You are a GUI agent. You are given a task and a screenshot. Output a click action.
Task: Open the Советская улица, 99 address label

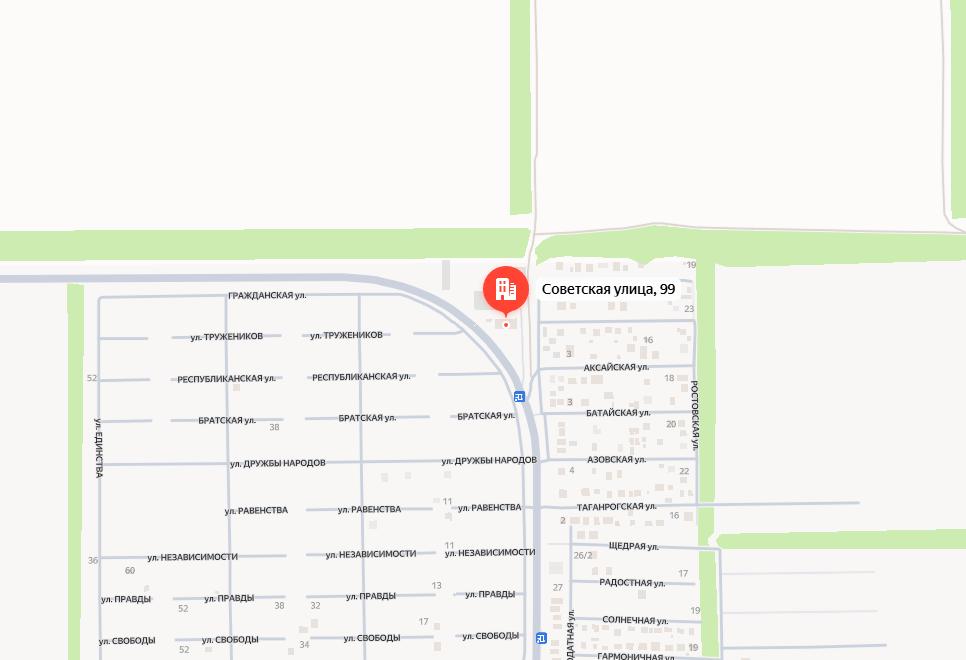click(x=608, y=289)
